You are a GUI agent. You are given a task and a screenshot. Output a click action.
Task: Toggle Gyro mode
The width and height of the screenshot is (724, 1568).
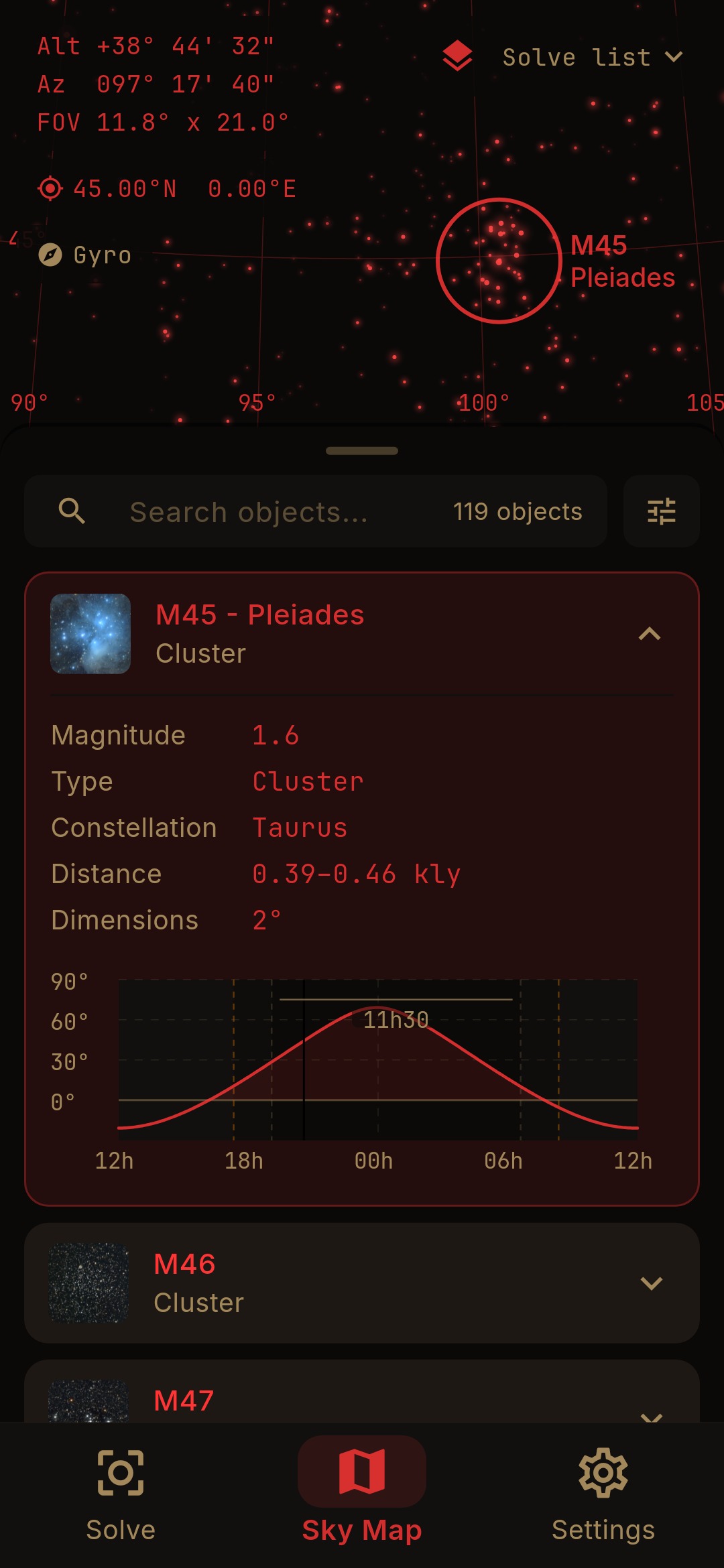[84, 255]
